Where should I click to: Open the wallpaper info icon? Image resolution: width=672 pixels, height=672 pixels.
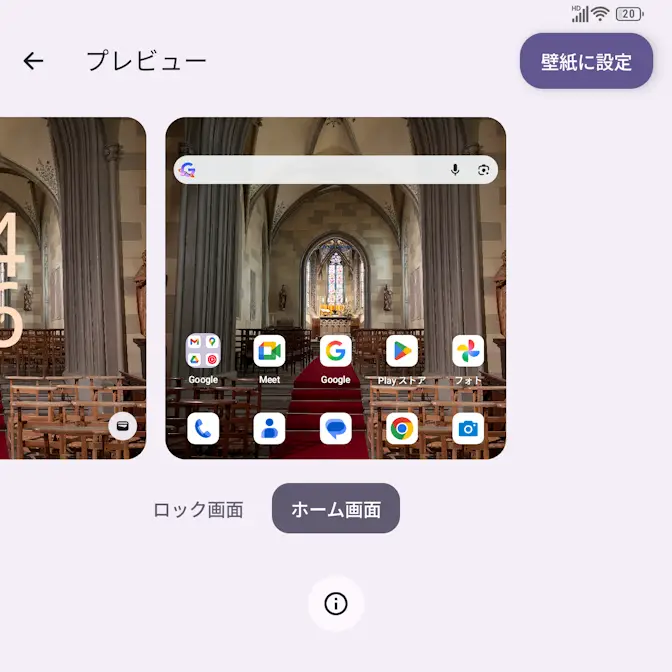336,603
